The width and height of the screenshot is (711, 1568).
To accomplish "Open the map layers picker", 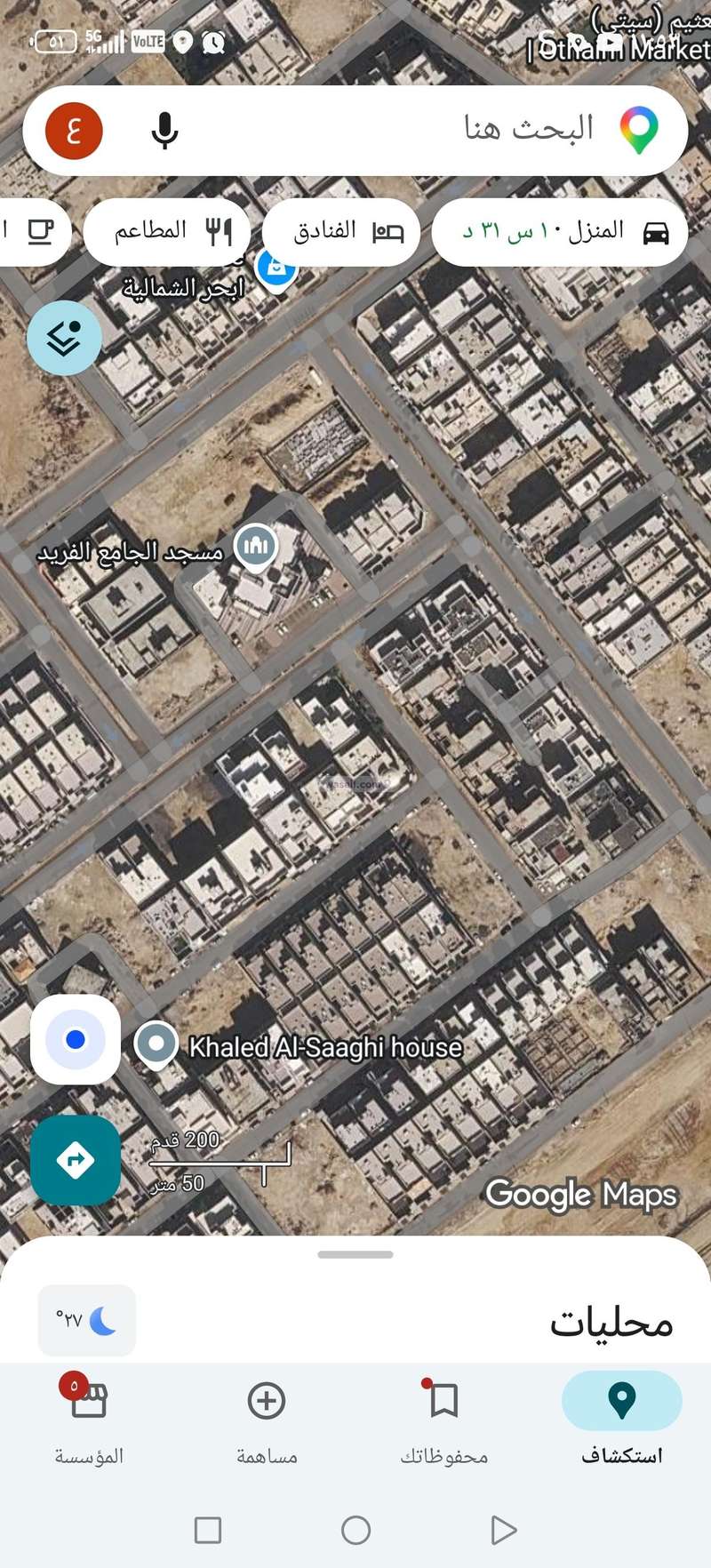I will pyautogui.click(x=63, y=338).
